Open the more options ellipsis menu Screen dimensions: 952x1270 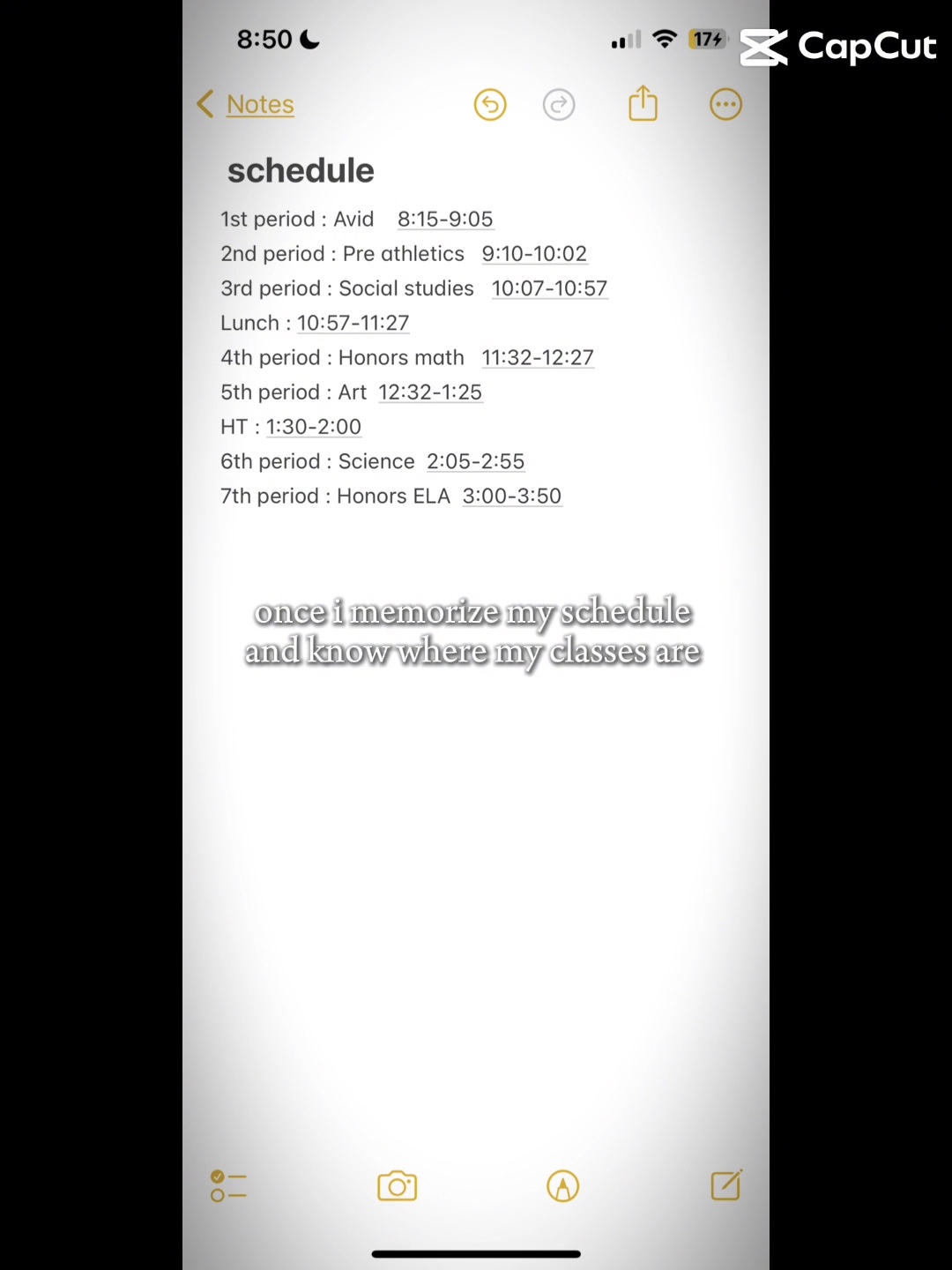coord(725,105)
